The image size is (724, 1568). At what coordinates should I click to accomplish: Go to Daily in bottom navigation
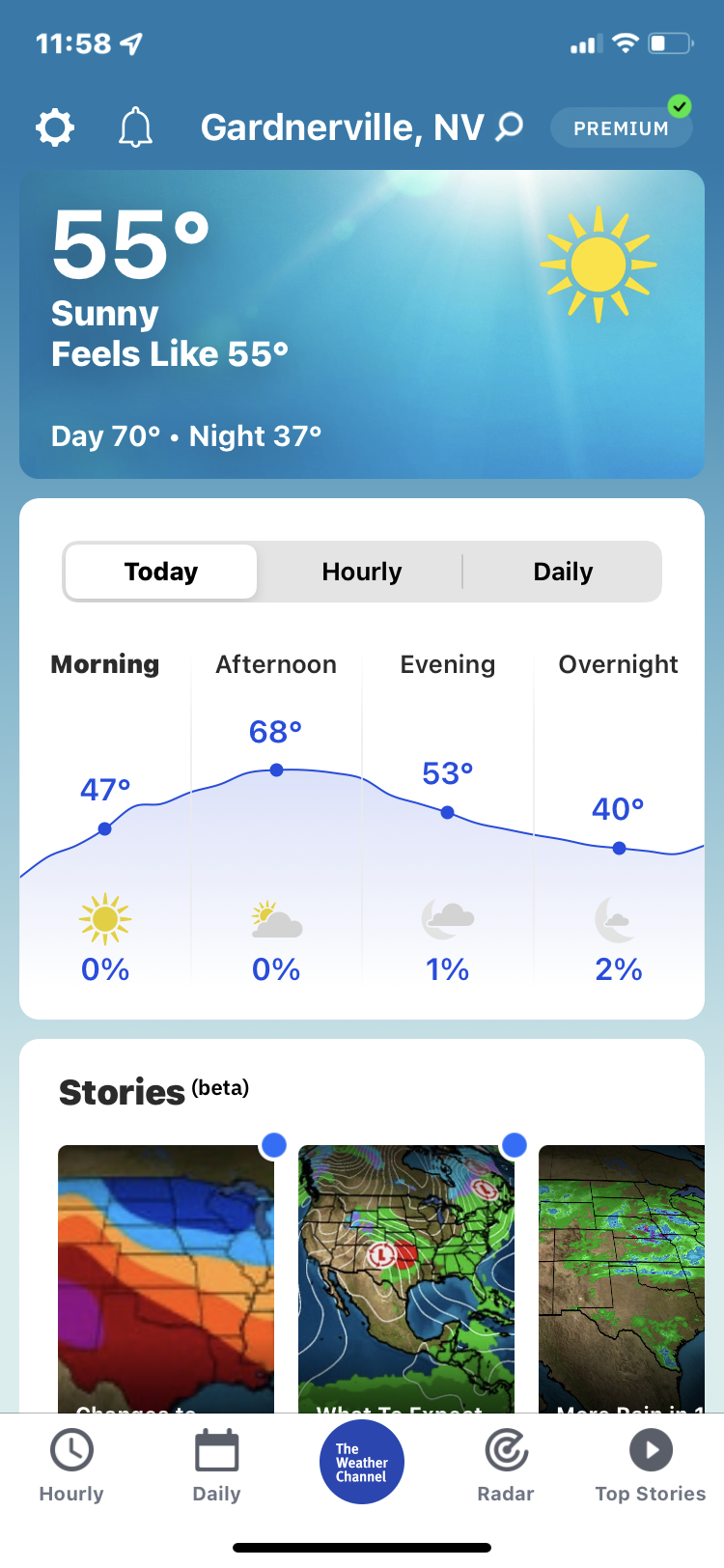click(x=216, y=1466)
